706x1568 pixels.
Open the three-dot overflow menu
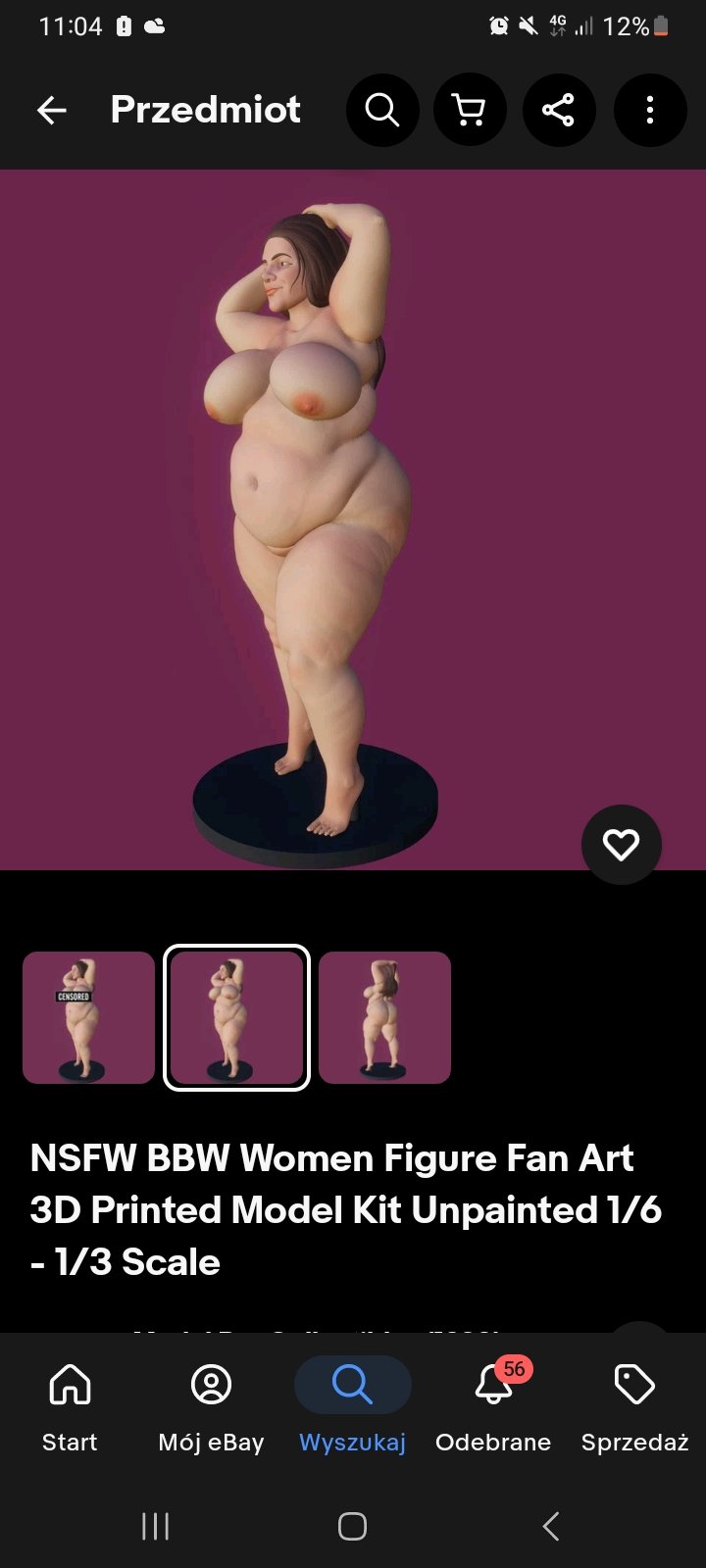pos(649,111)
